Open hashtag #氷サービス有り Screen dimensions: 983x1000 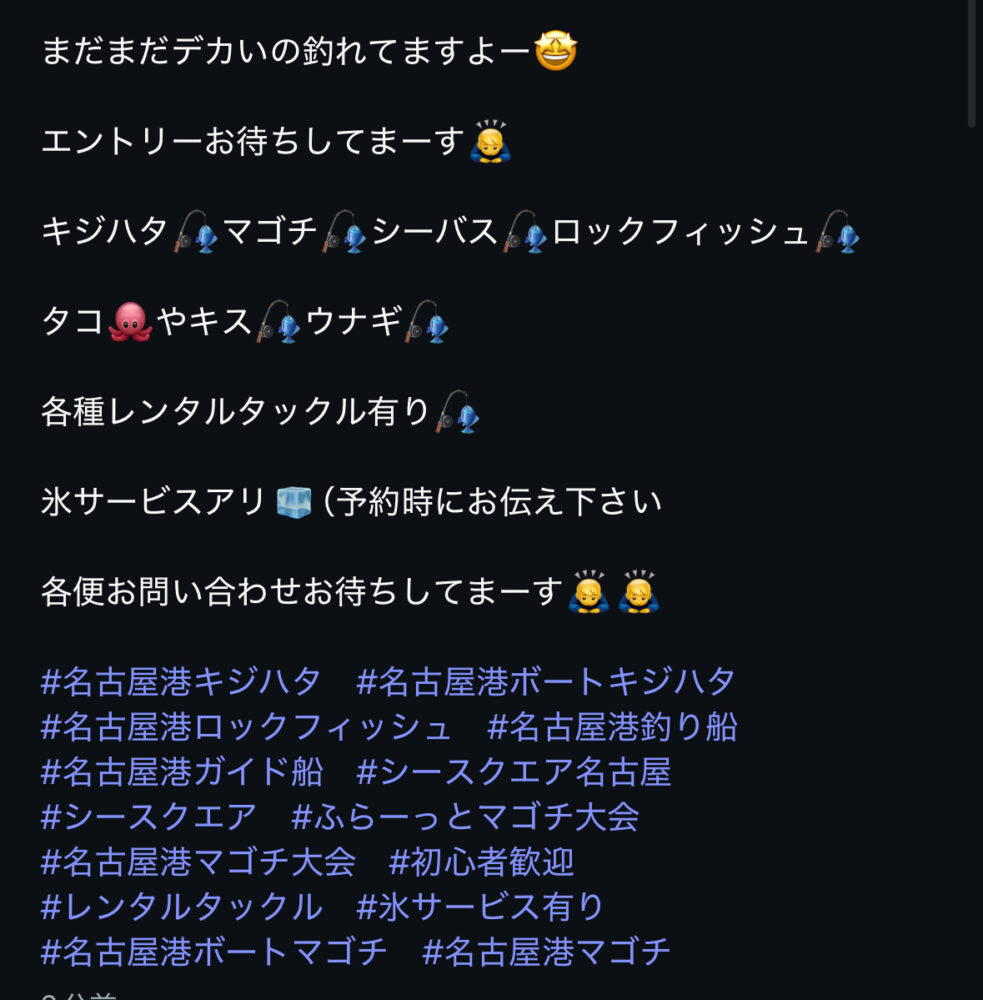[480, 907]
